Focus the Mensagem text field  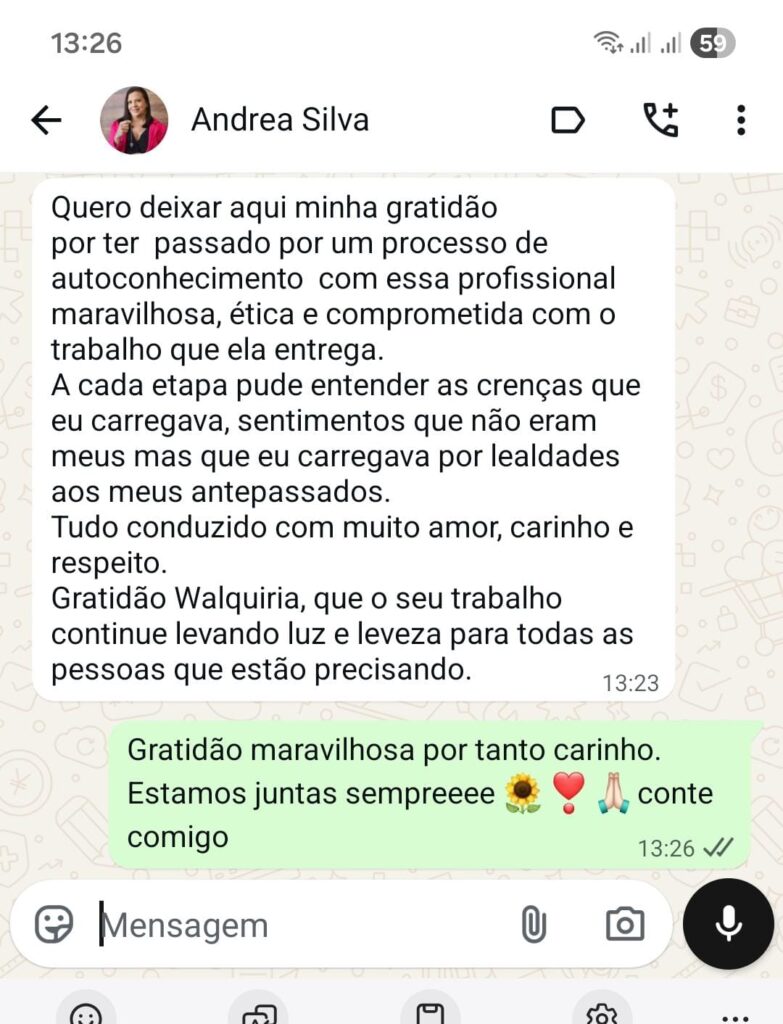300,925
